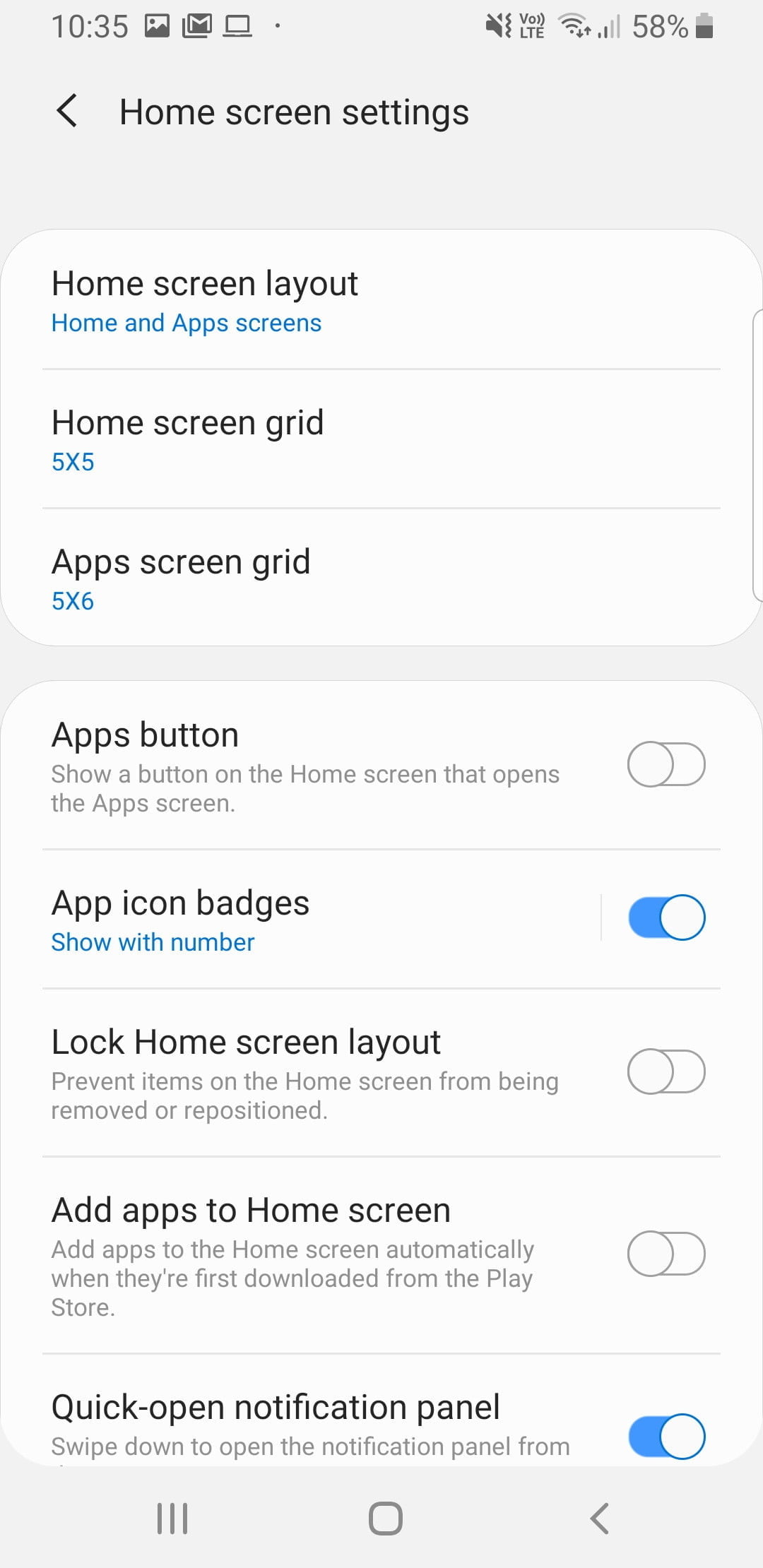This screenshot has height=1568, width=763.
Task: Tap the back arrow on Home screen settings
Action: (x=67, y=112)
